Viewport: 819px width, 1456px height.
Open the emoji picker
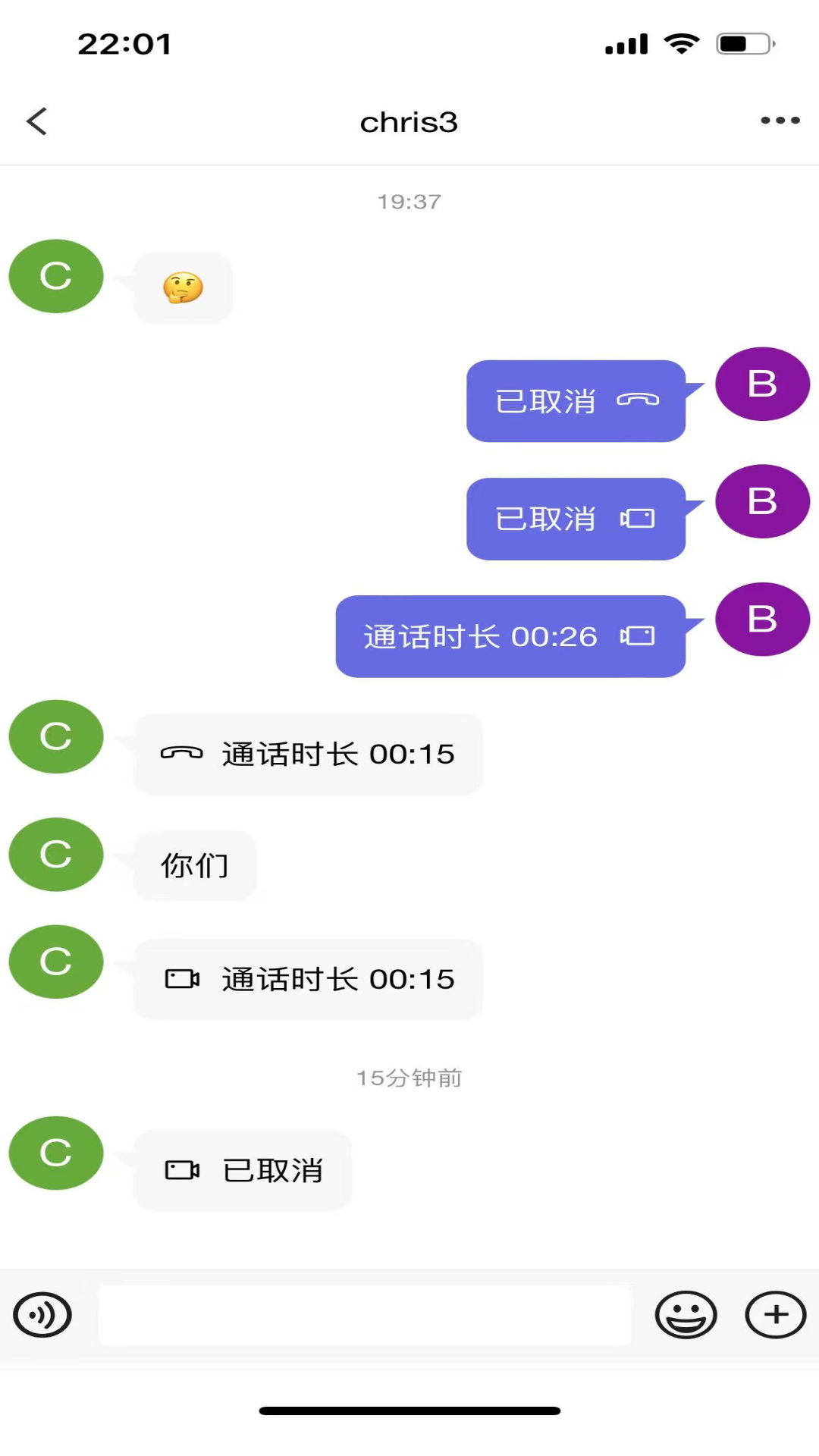point(686,1315)
